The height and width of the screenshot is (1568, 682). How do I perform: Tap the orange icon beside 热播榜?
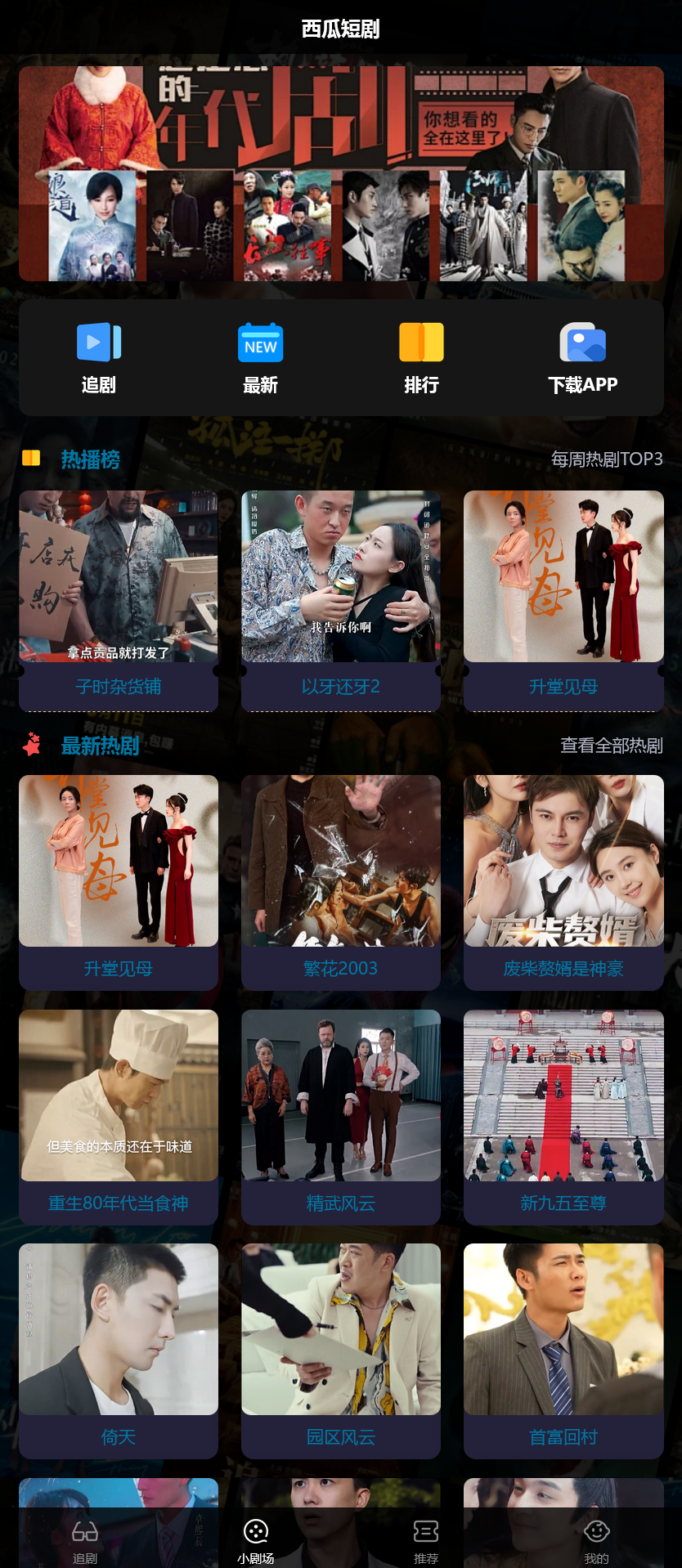pyautogui.click(x=31, y=459)
